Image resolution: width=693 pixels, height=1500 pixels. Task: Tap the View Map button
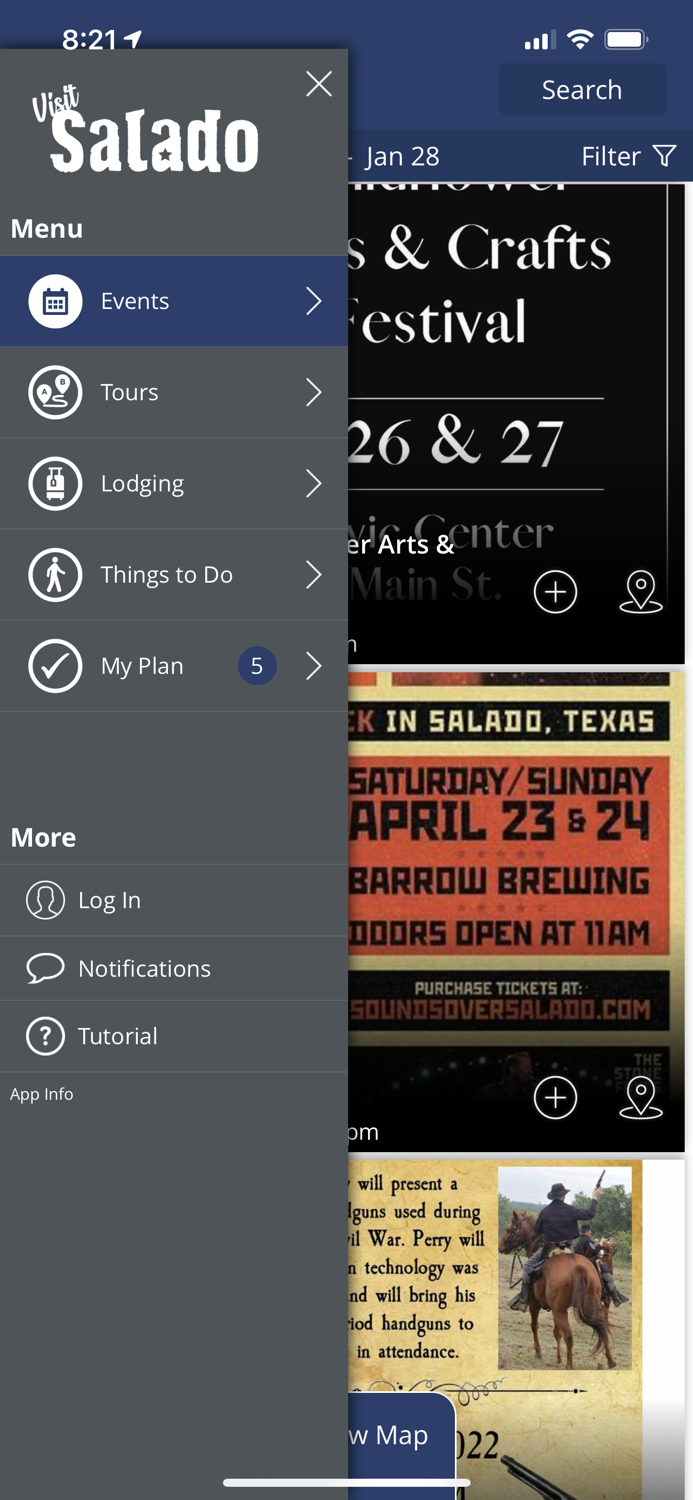pyautogui.click(x=402, y=1436)
